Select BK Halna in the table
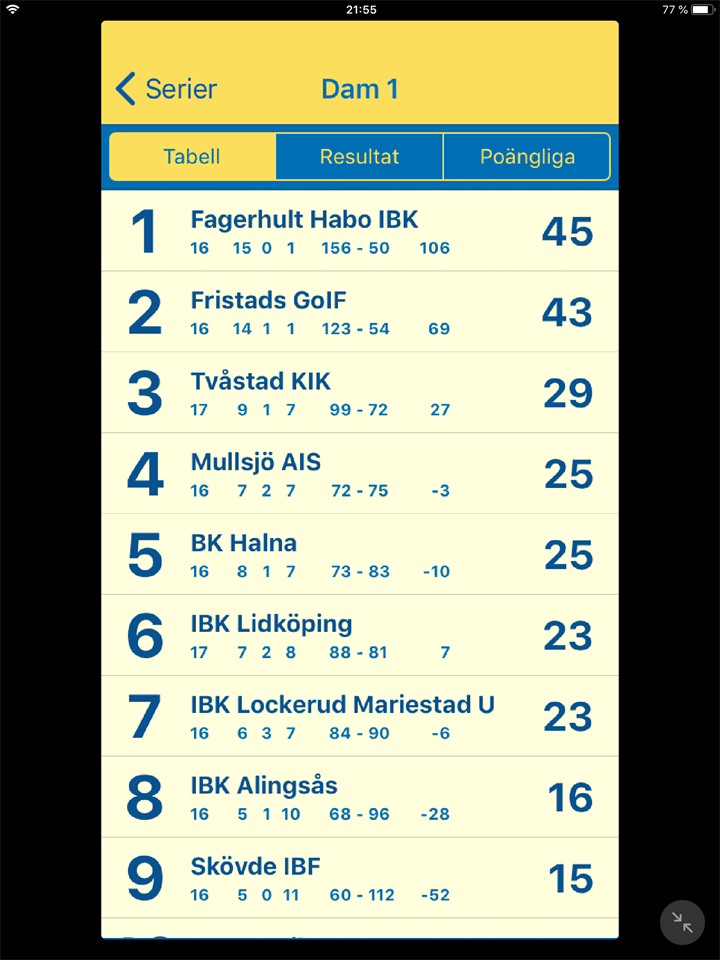The width and height of the screenshot is (720, 960). 360,555
